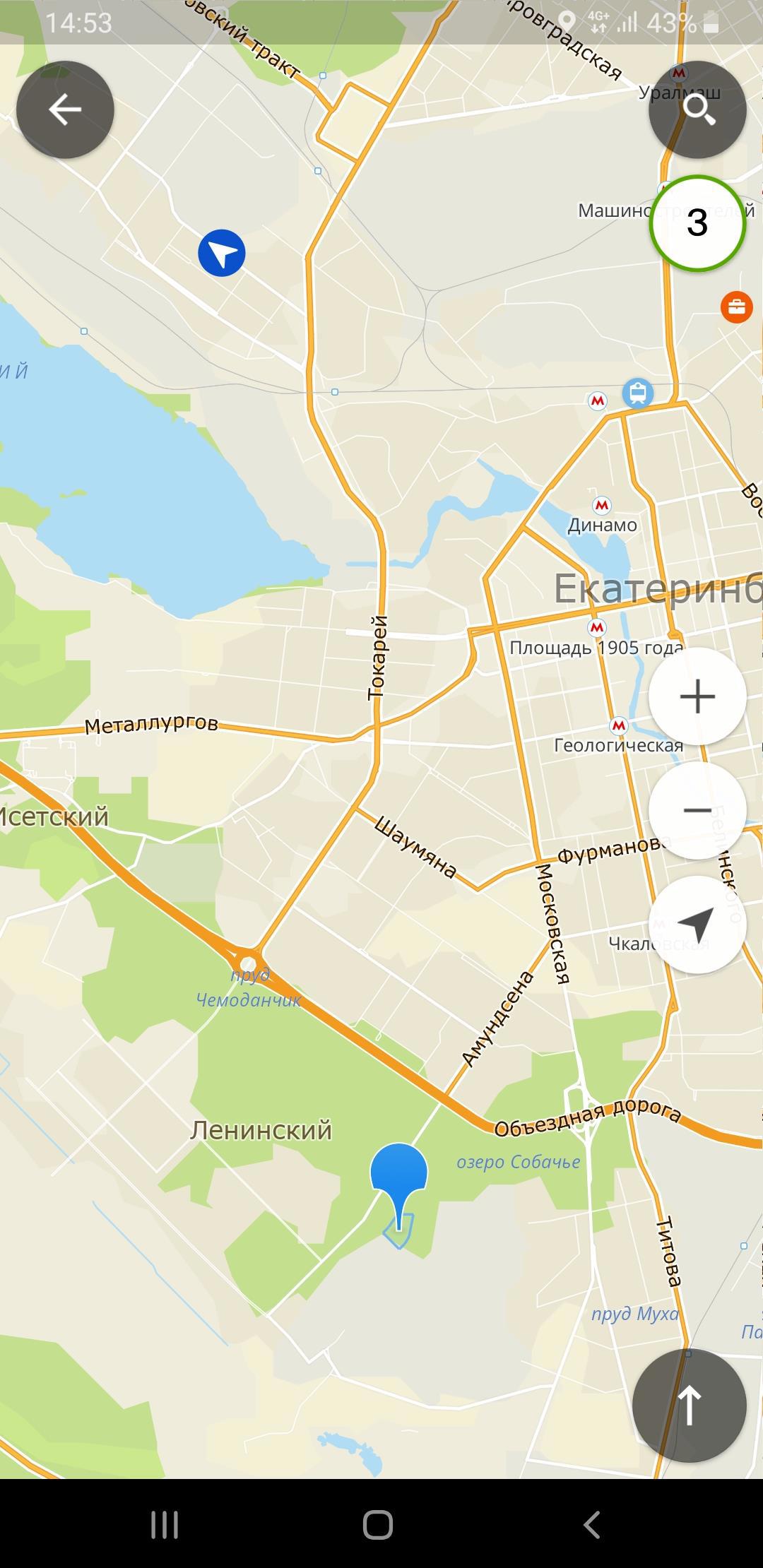763x1568 pixels.
Task: Zoom out with the minus button
Action: click(697, 810)
